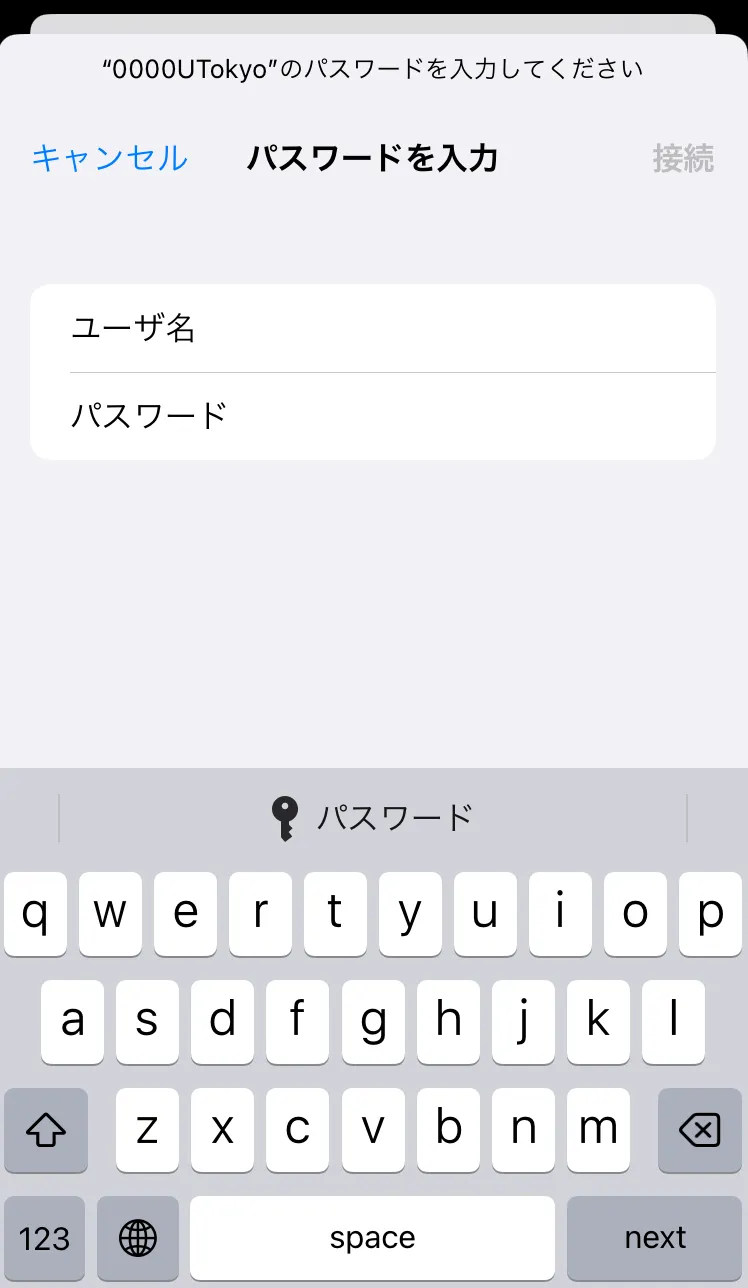Tap the 接続 connect button
Screen dimensions: 748x1288
click(x=683, y=158)
